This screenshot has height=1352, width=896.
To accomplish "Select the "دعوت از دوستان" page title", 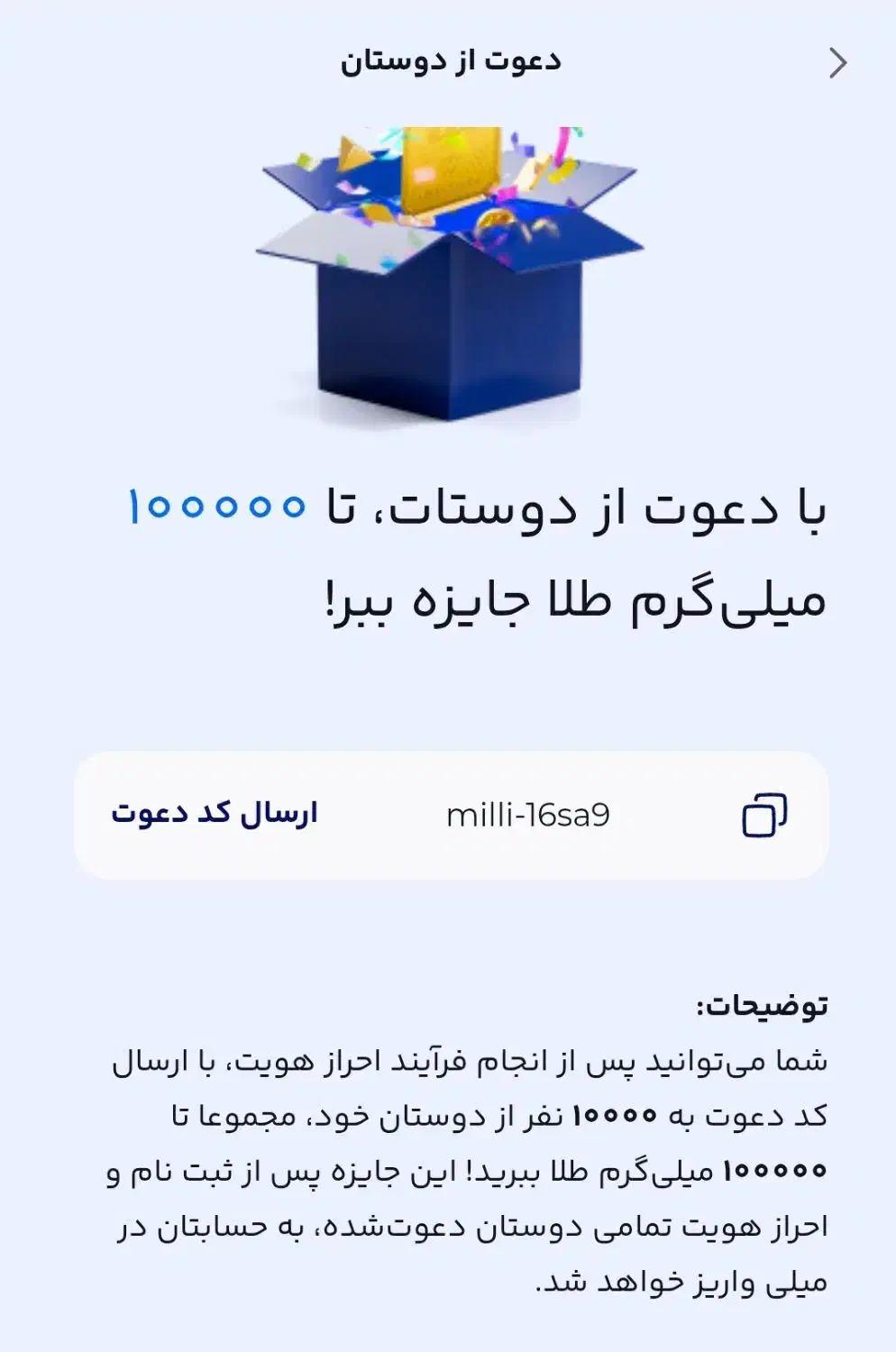I will coord(453,60).
